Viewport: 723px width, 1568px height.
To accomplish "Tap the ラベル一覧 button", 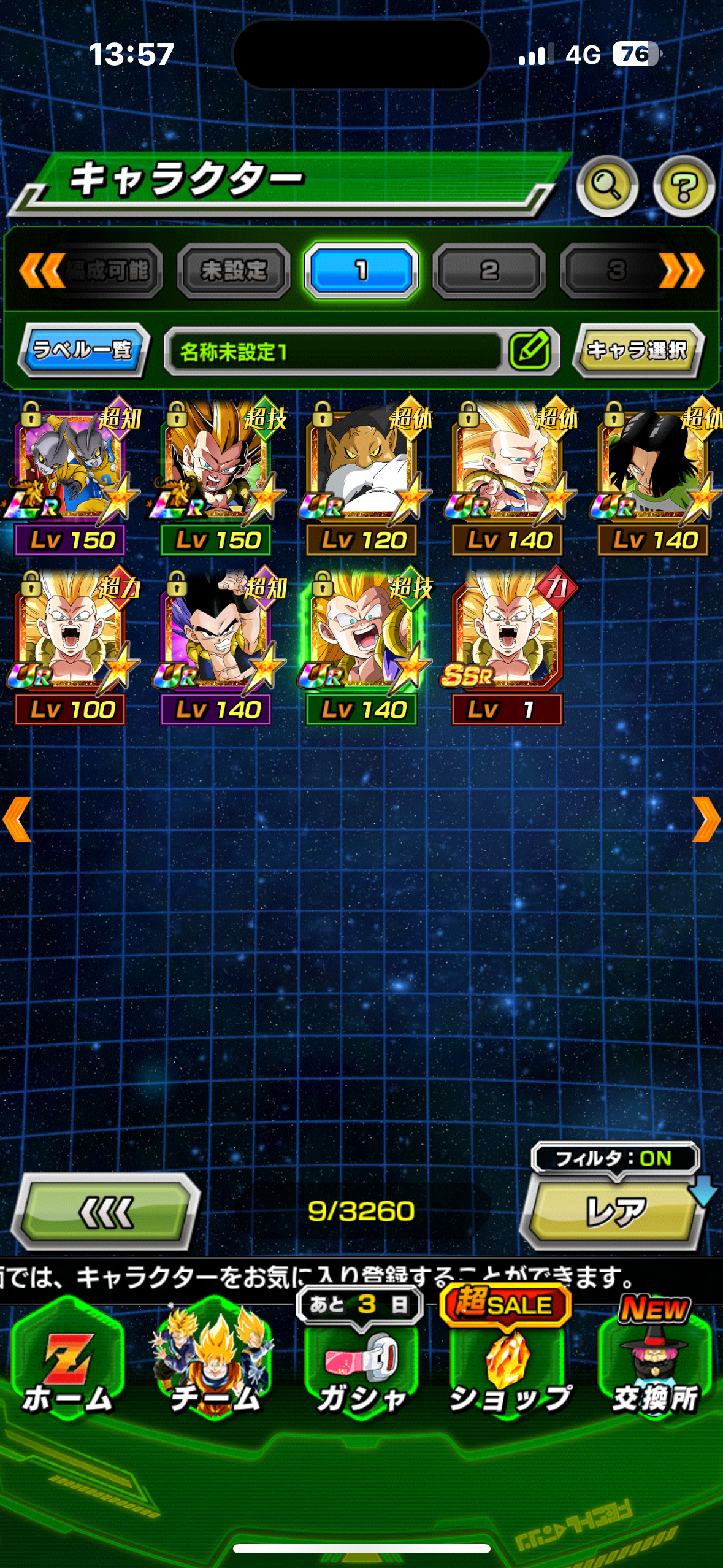I will [x=83, y=350].
